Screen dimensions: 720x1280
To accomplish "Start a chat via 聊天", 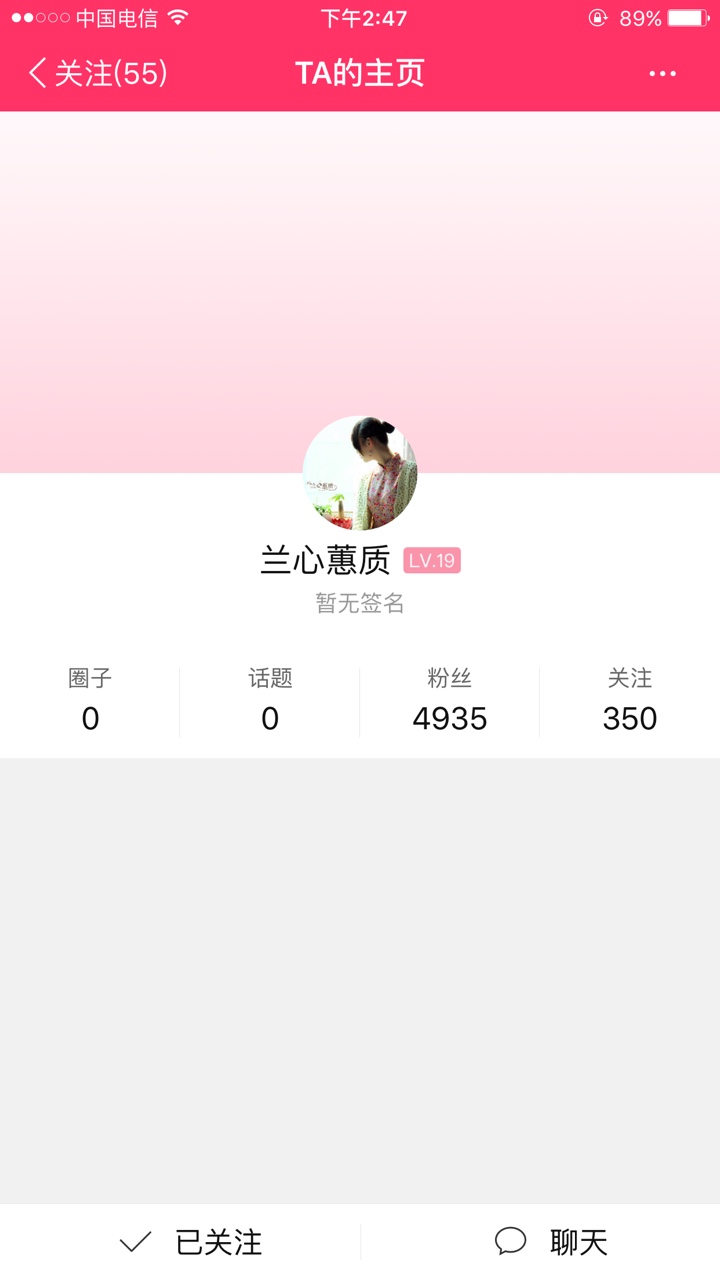I will click(551, 1242).
